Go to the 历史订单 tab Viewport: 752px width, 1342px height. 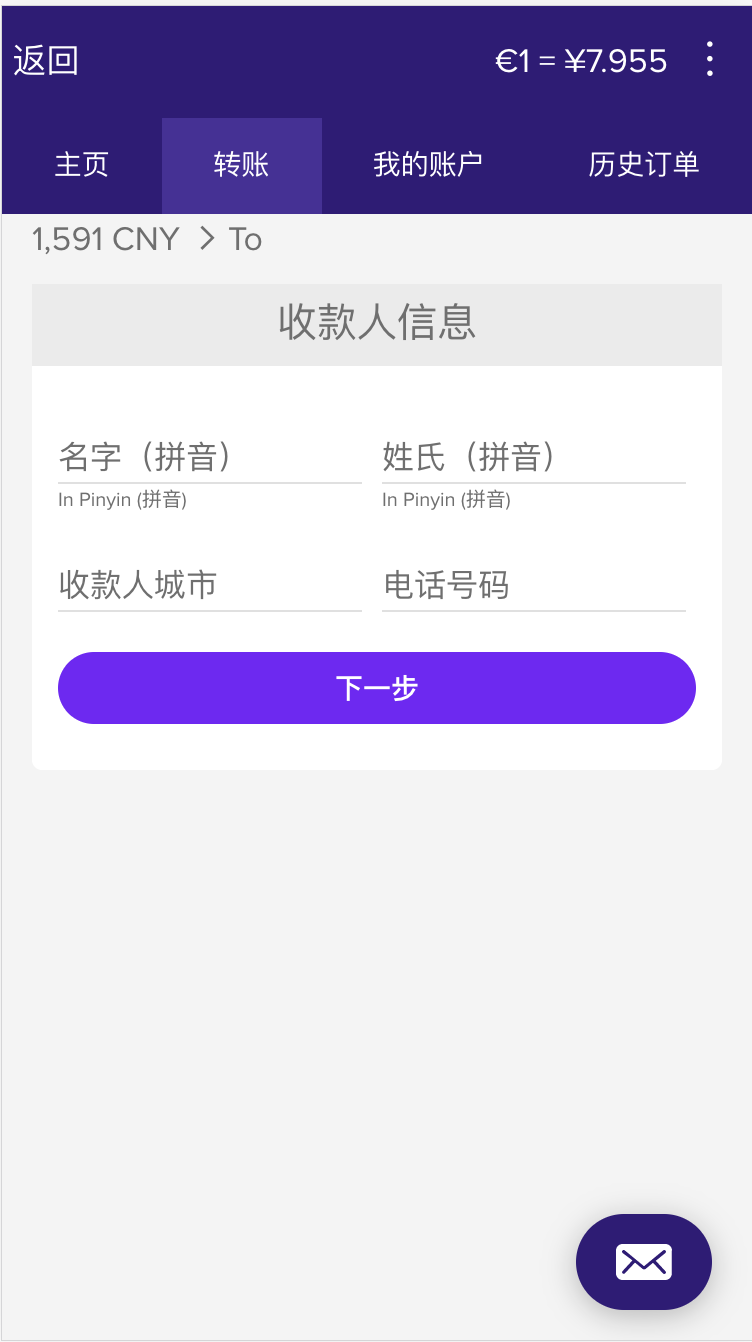[x=643, y=165]
